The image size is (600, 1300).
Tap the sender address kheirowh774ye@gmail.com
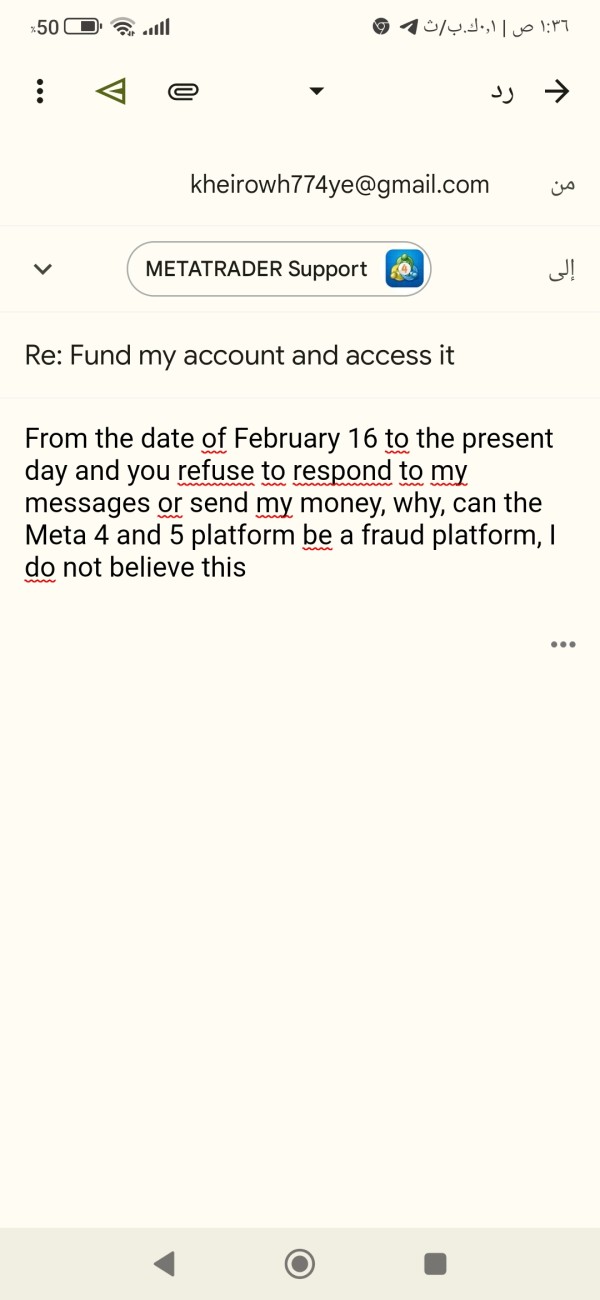340,184
